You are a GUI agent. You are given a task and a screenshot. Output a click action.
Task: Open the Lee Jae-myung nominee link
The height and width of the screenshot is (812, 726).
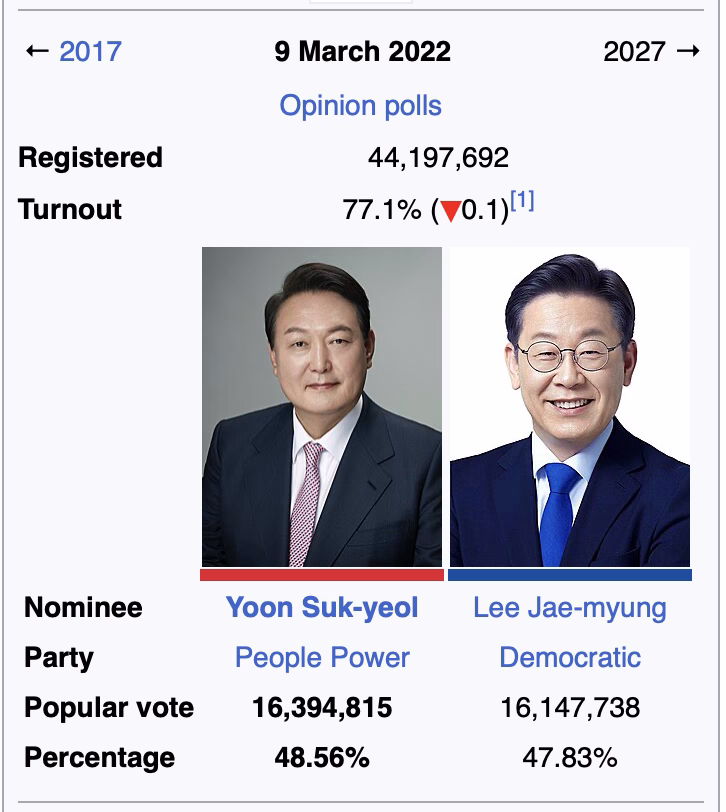pos(570,608)
